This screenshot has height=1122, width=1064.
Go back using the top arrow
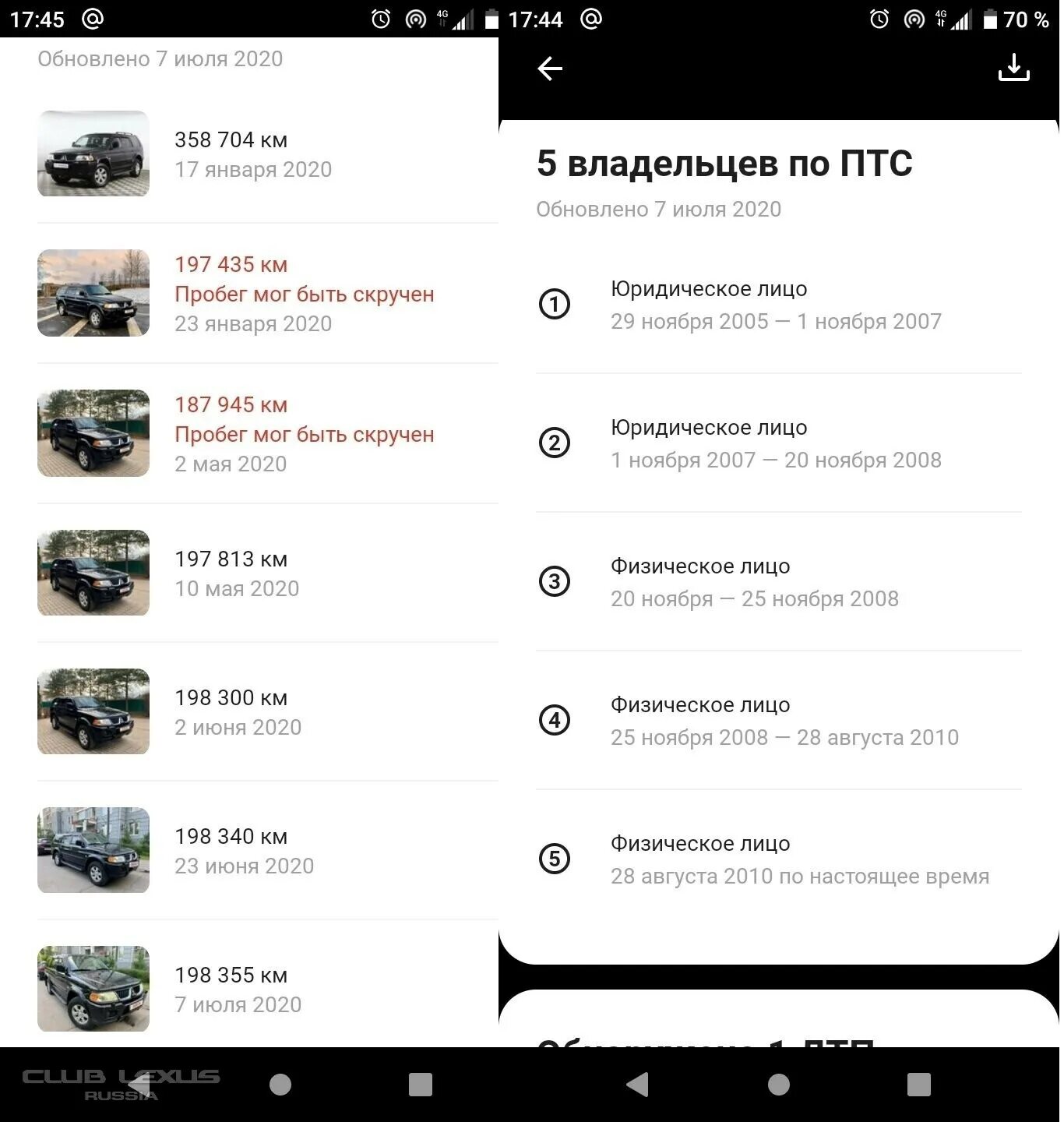[550, 69]
